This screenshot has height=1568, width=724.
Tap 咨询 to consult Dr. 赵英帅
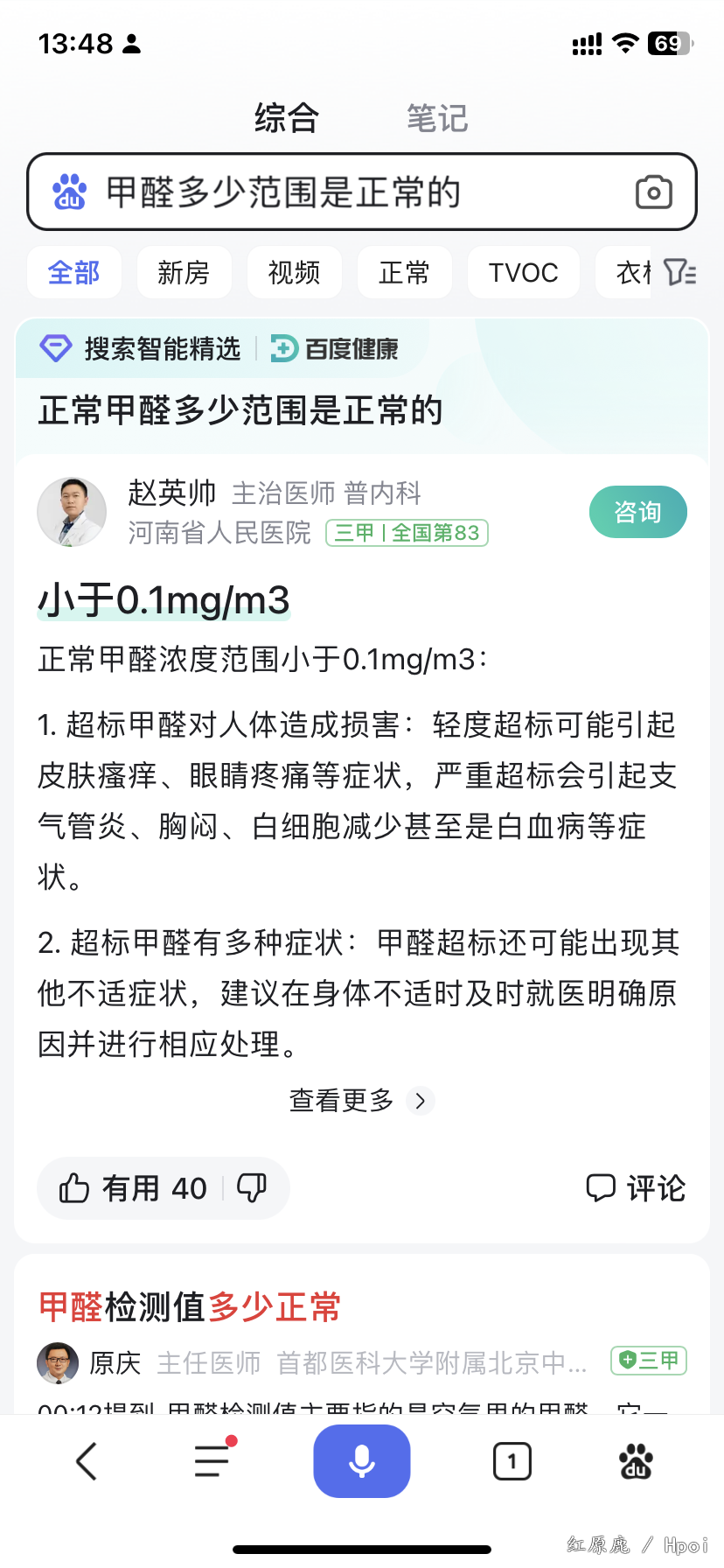click(638, 512)
